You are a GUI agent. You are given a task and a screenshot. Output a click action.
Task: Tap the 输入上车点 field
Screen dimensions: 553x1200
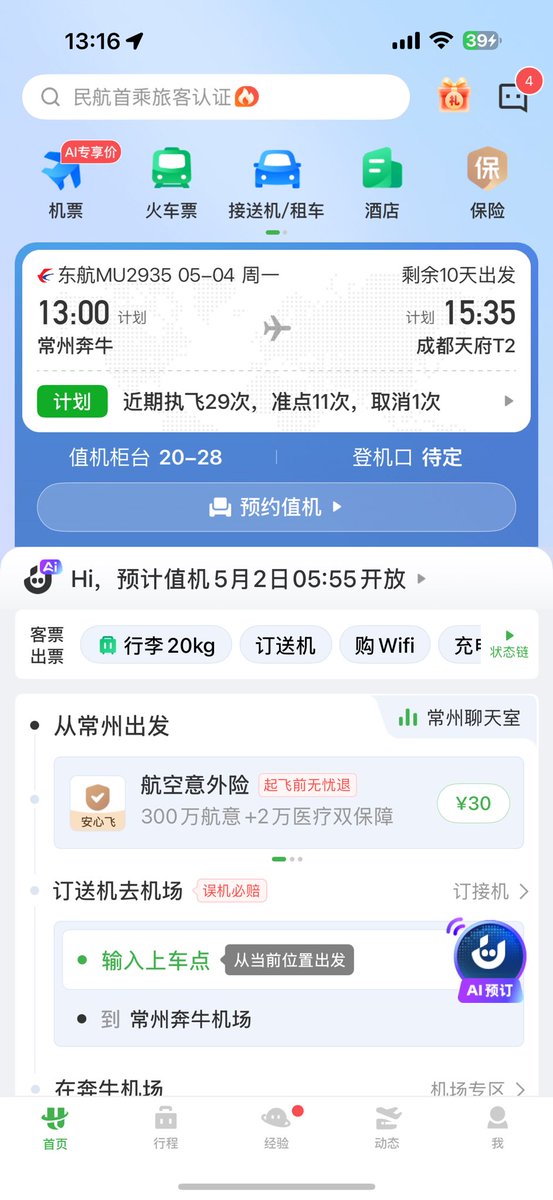[156, 961]
